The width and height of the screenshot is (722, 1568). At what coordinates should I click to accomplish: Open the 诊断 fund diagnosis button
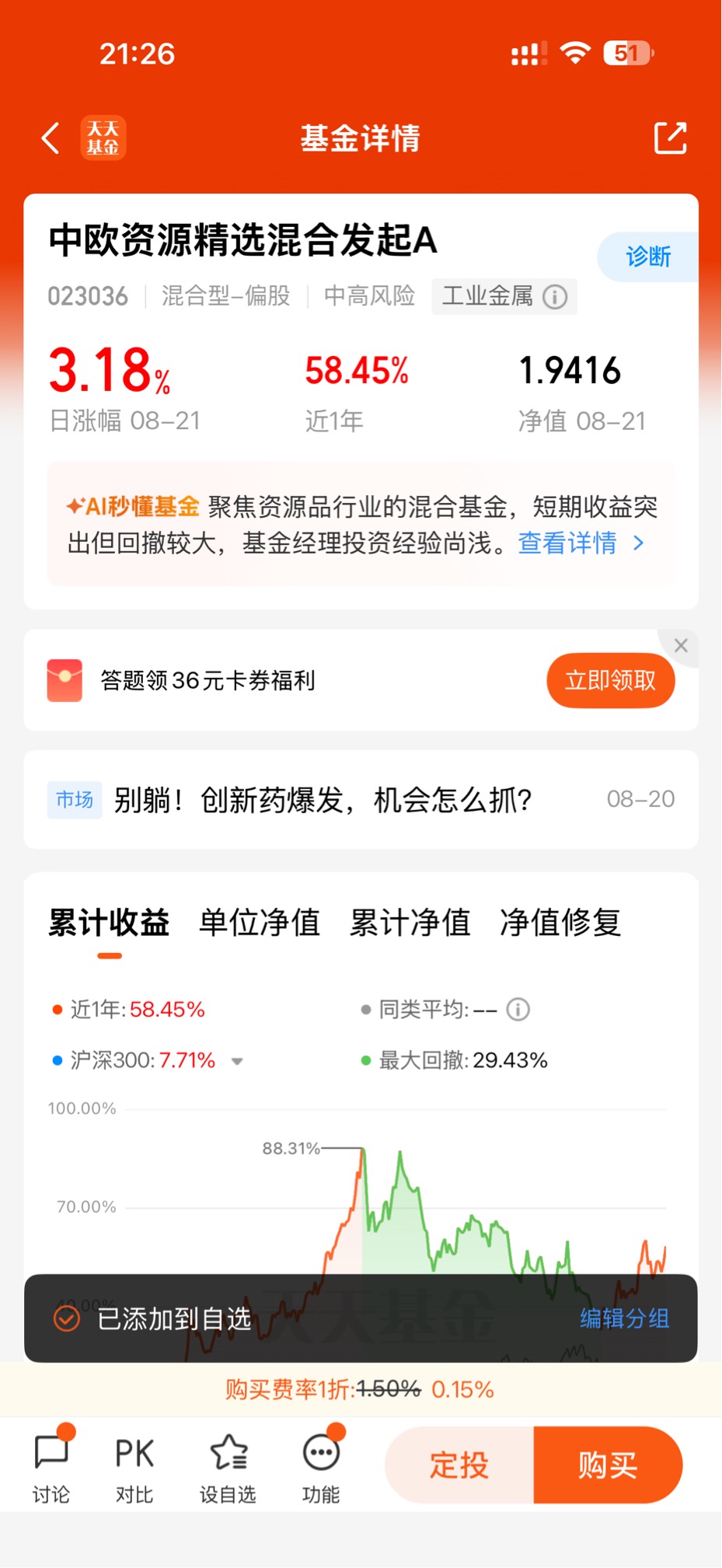coord(648,257)
